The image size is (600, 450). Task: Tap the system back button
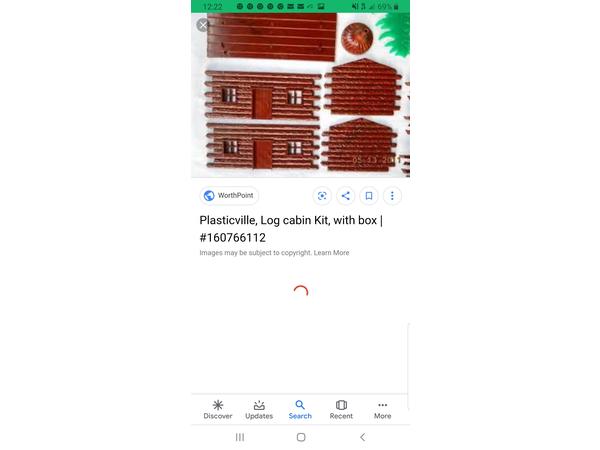click(362, 437)
